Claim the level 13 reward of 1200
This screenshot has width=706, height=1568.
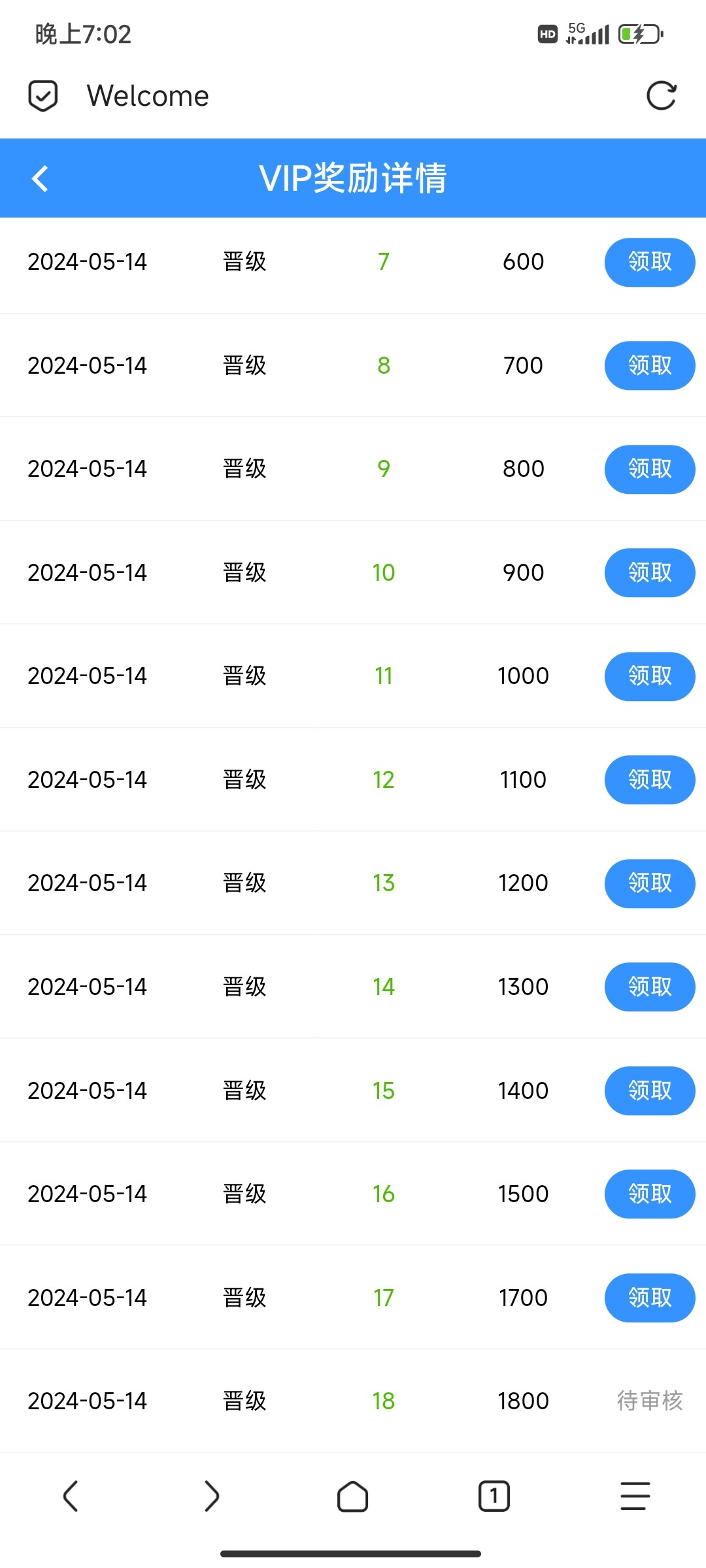pyautogui.click(x=649, y=883)
